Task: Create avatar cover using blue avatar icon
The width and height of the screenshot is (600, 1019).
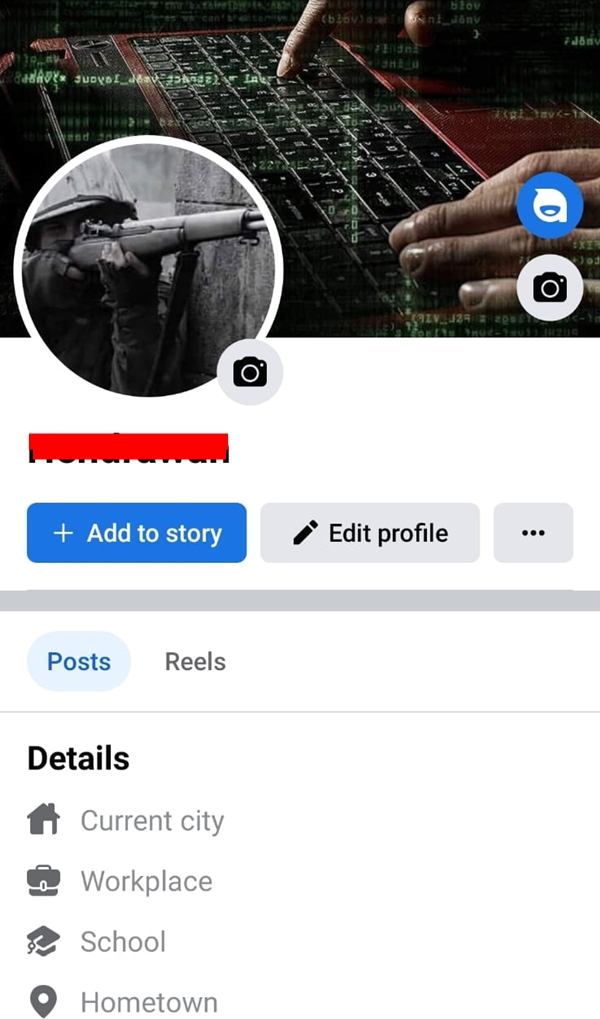Action: [549, 206]
